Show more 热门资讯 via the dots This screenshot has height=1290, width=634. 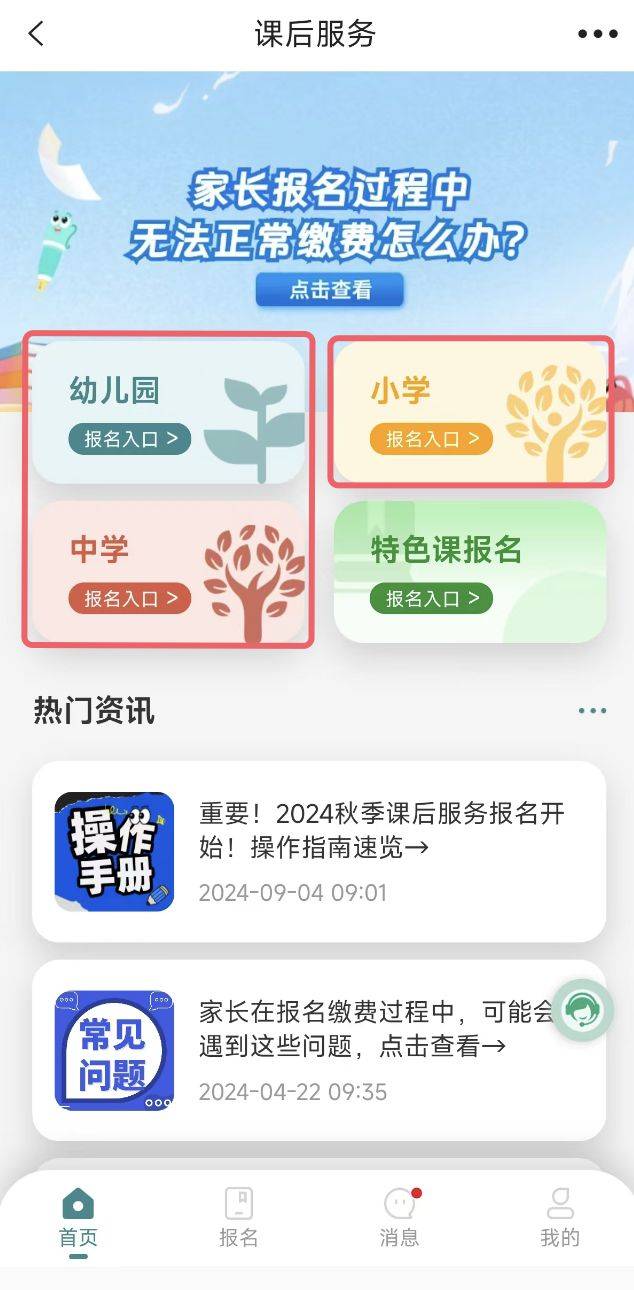tap(592, 711)
